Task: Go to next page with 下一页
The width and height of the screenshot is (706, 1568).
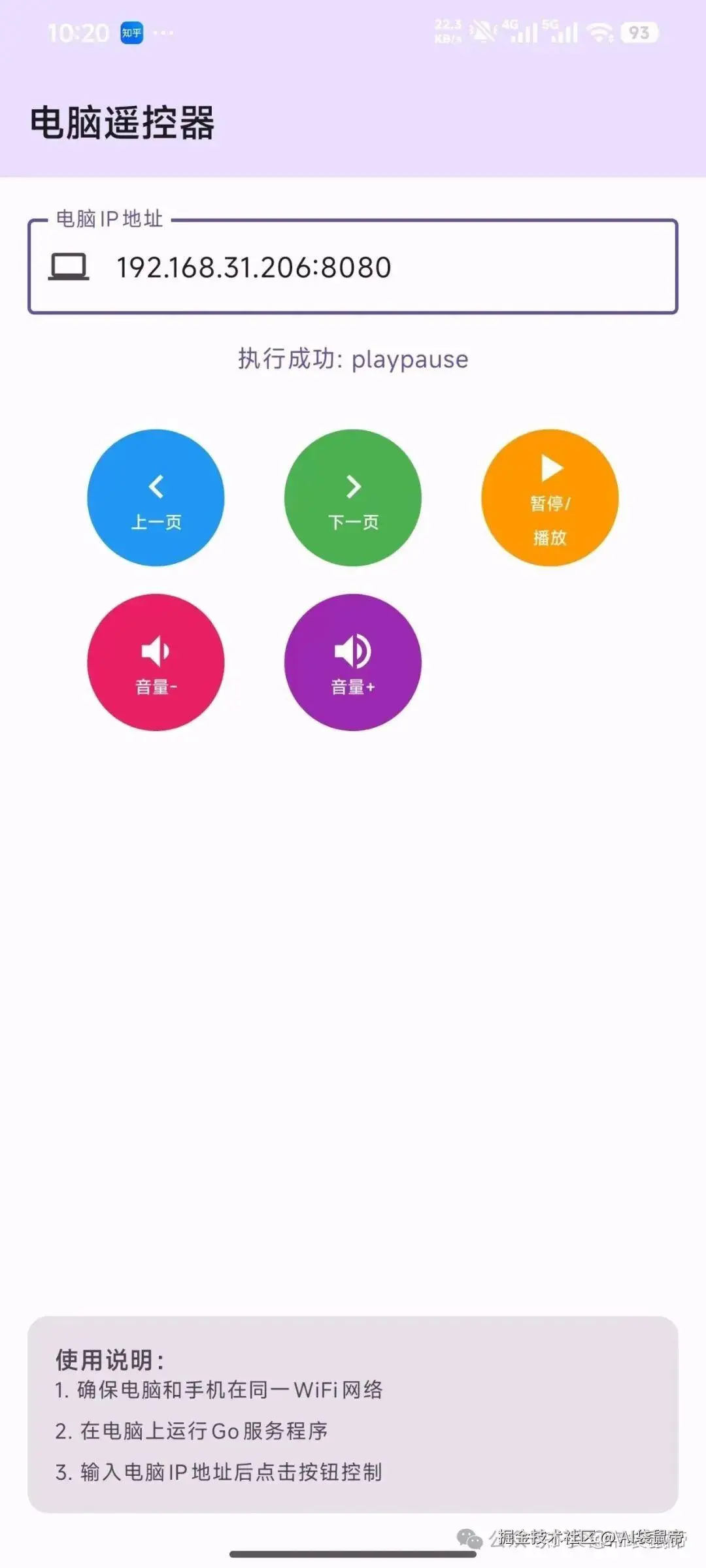Action: click(x=353, y=498)
